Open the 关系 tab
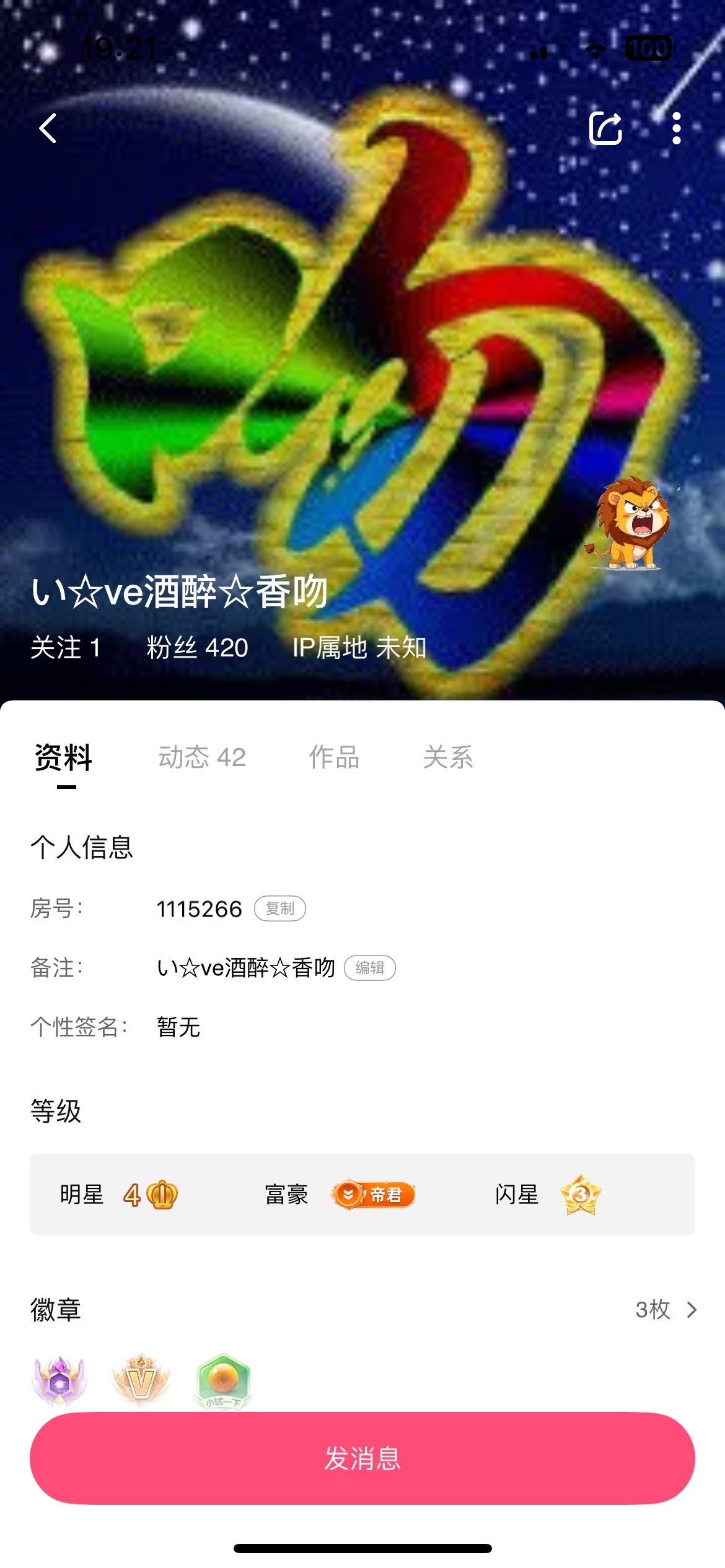The image size is (725, 1568). click(448, 757)
